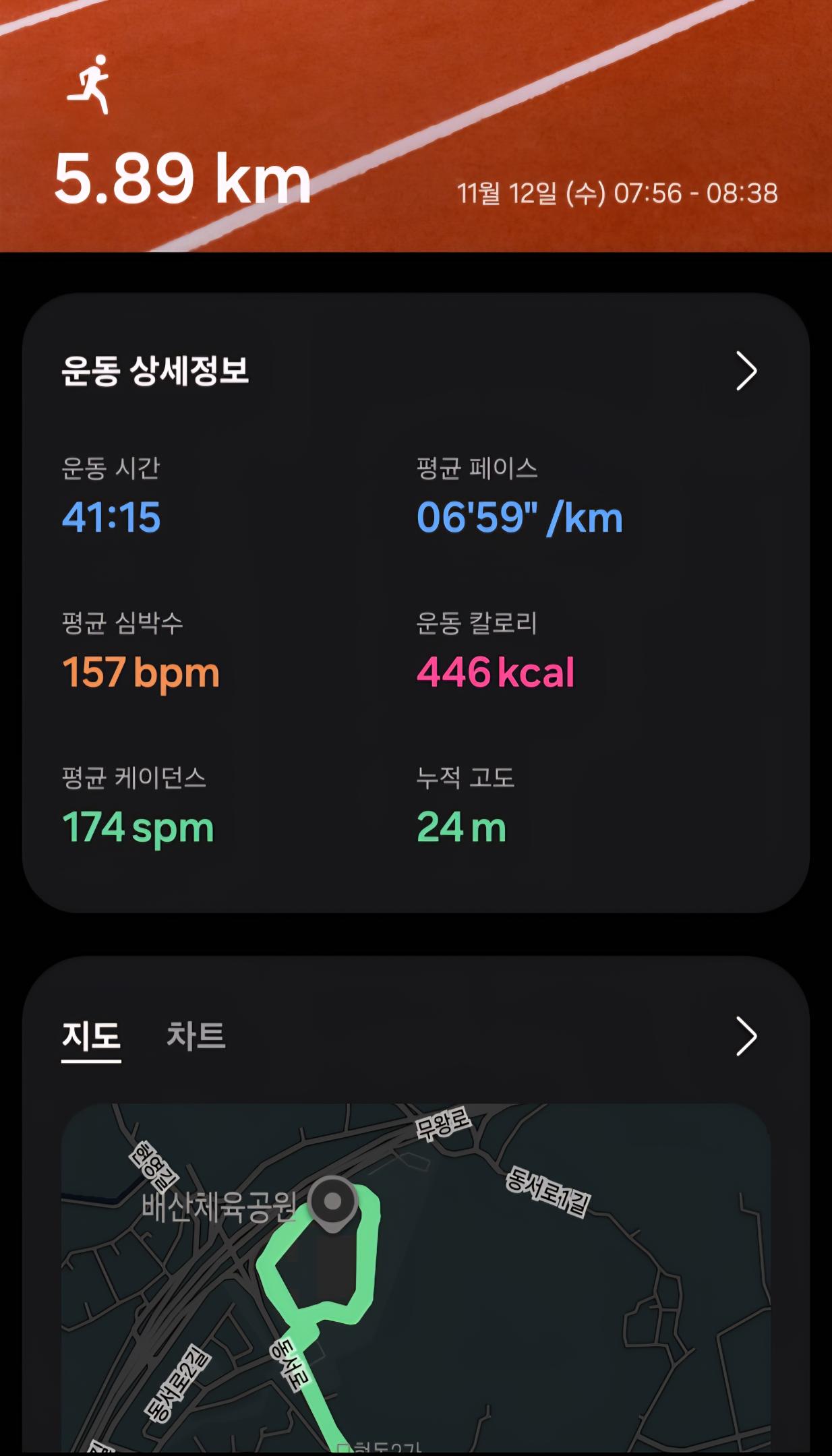Tap the workout duration 41:15 stat
The width and height of the screenshot is (832, 1456).
coord(110,518)
